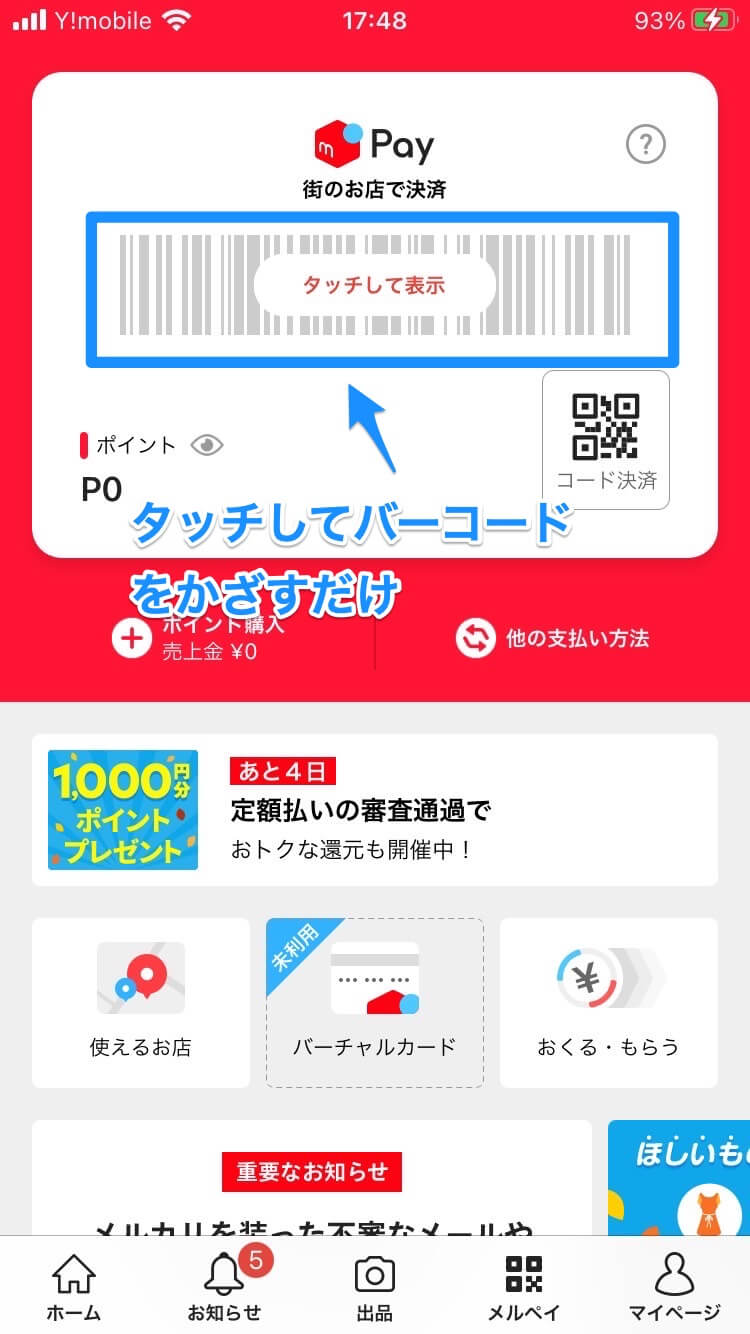The height and width of the screenshot is (1334, 750).
Task: Tap the Mercari Pay logo
Action: click(x=374, y=142)
